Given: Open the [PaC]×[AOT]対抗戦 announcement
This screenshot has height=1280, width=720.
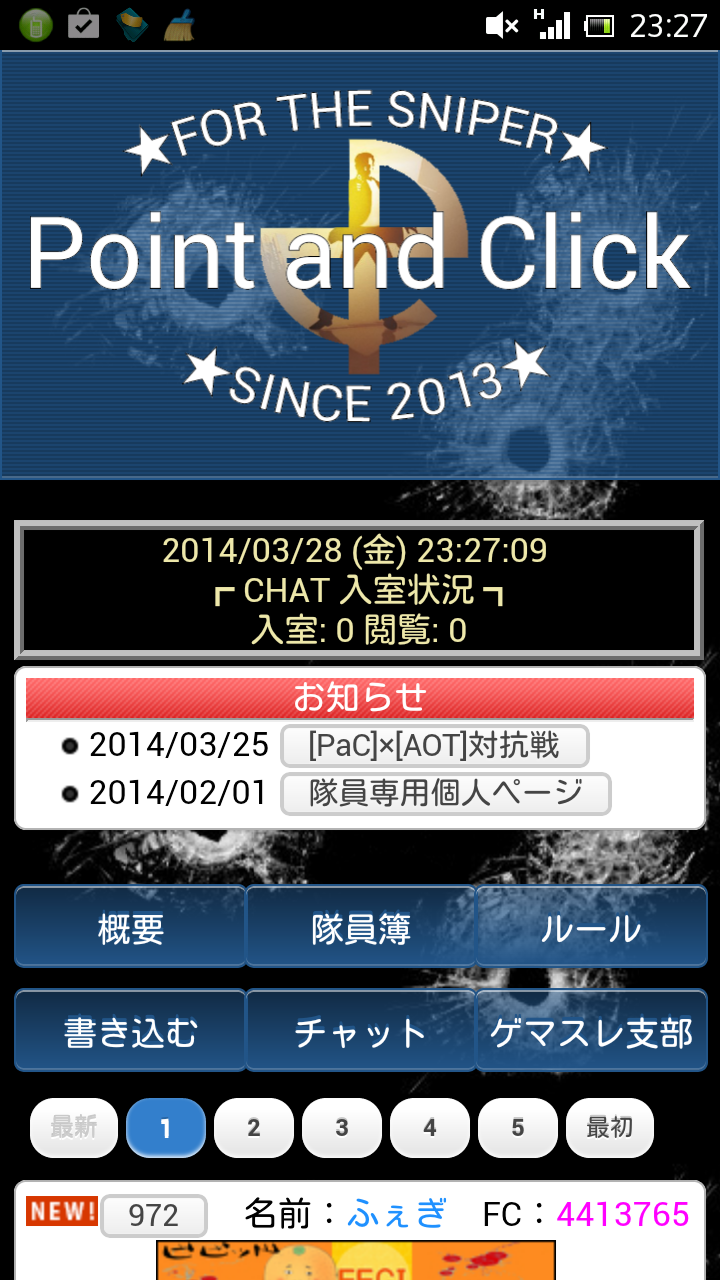Looking at the screenshot, I should 434,746.
